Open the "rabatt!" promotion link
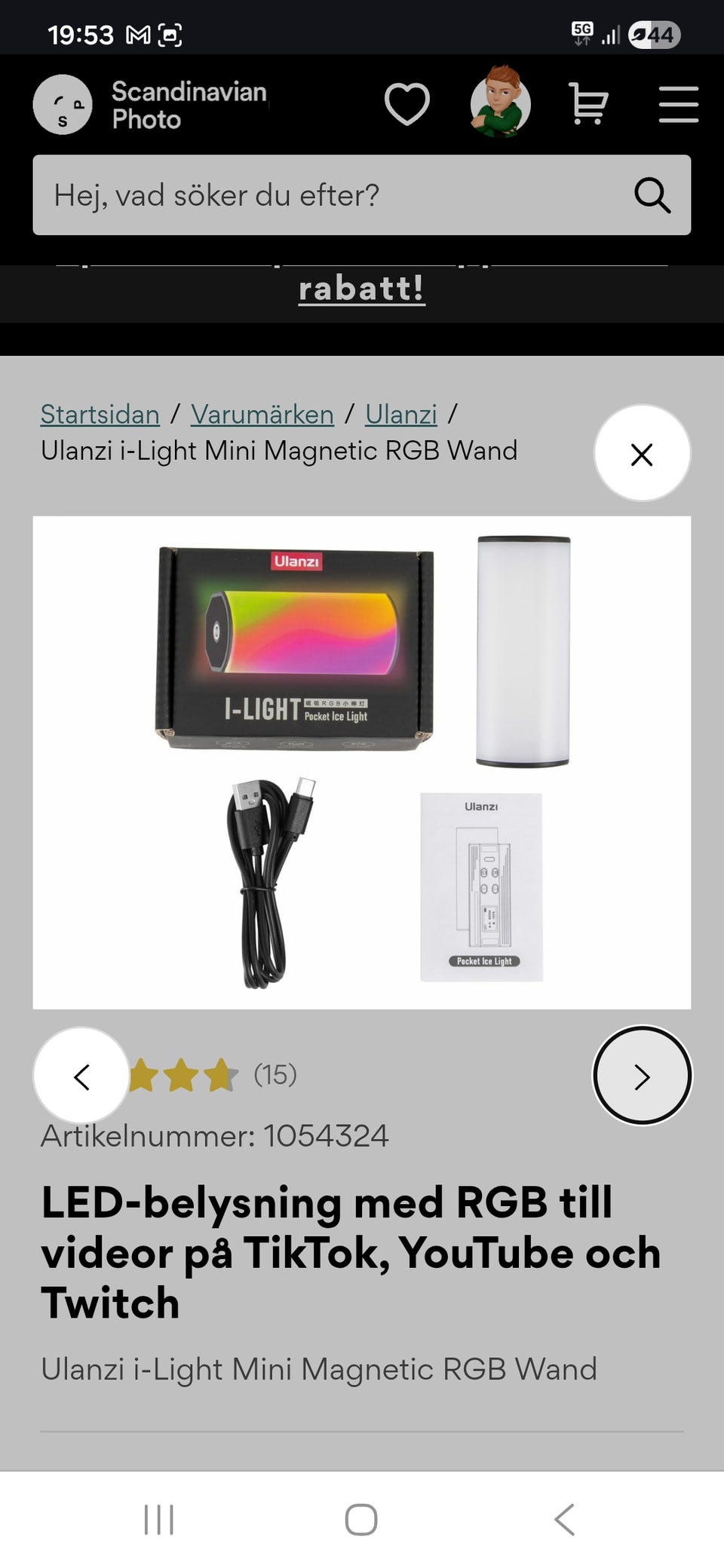724x1568 pixels. click(362, 288)
